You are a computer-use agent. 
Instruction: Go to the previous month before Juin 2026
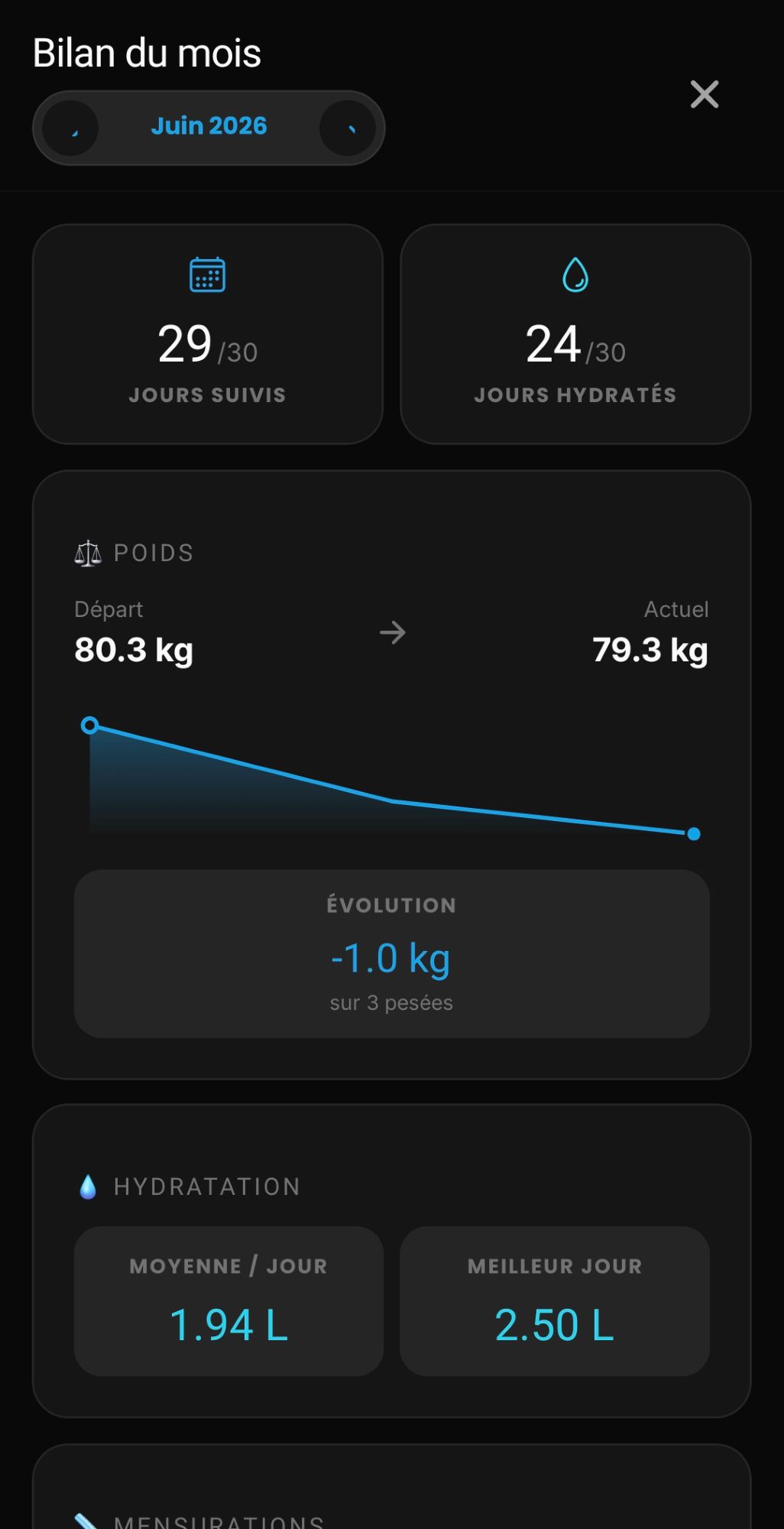point(70,128)
